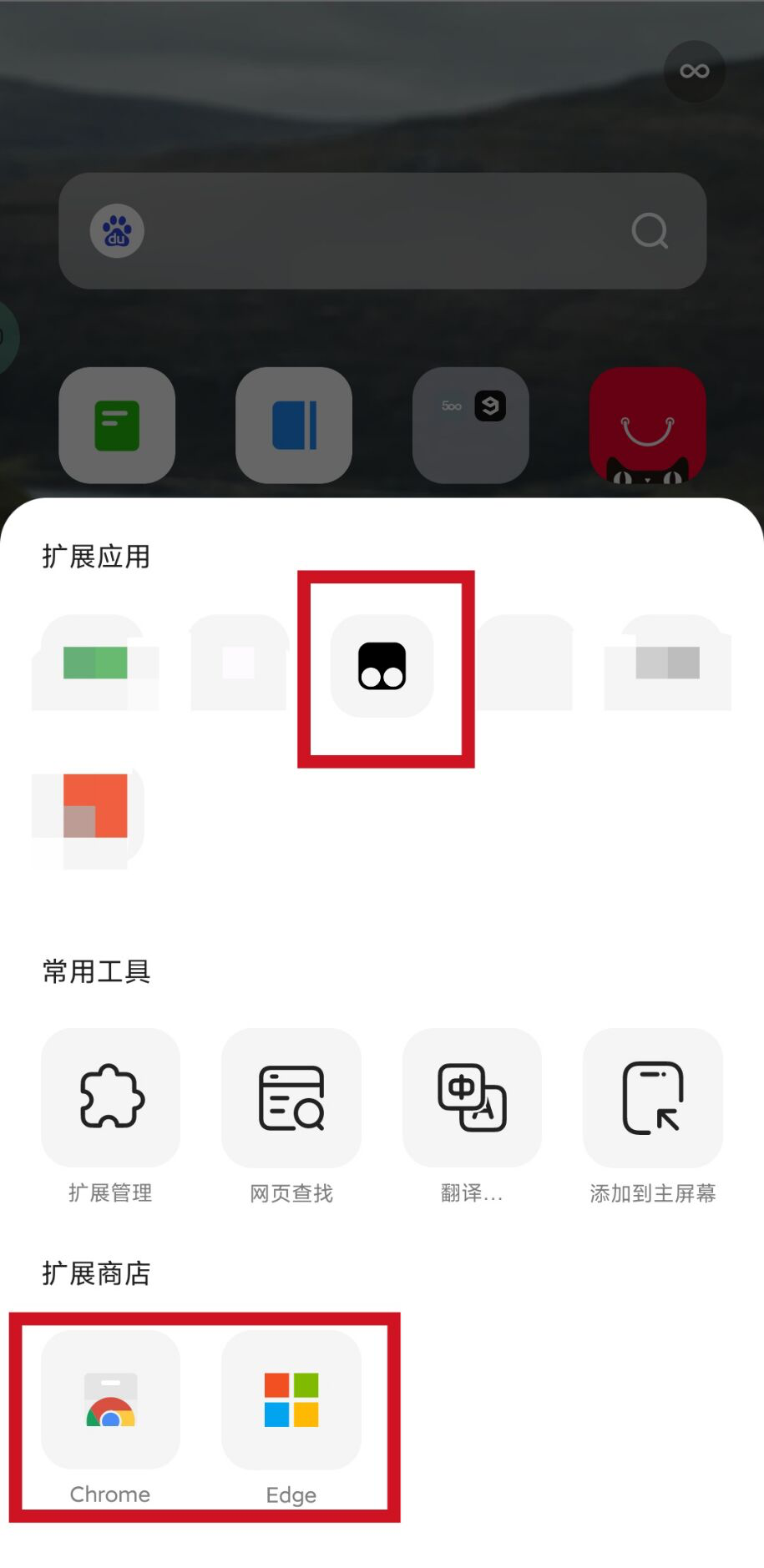Tap the magnifier search icon

(650, 233)
